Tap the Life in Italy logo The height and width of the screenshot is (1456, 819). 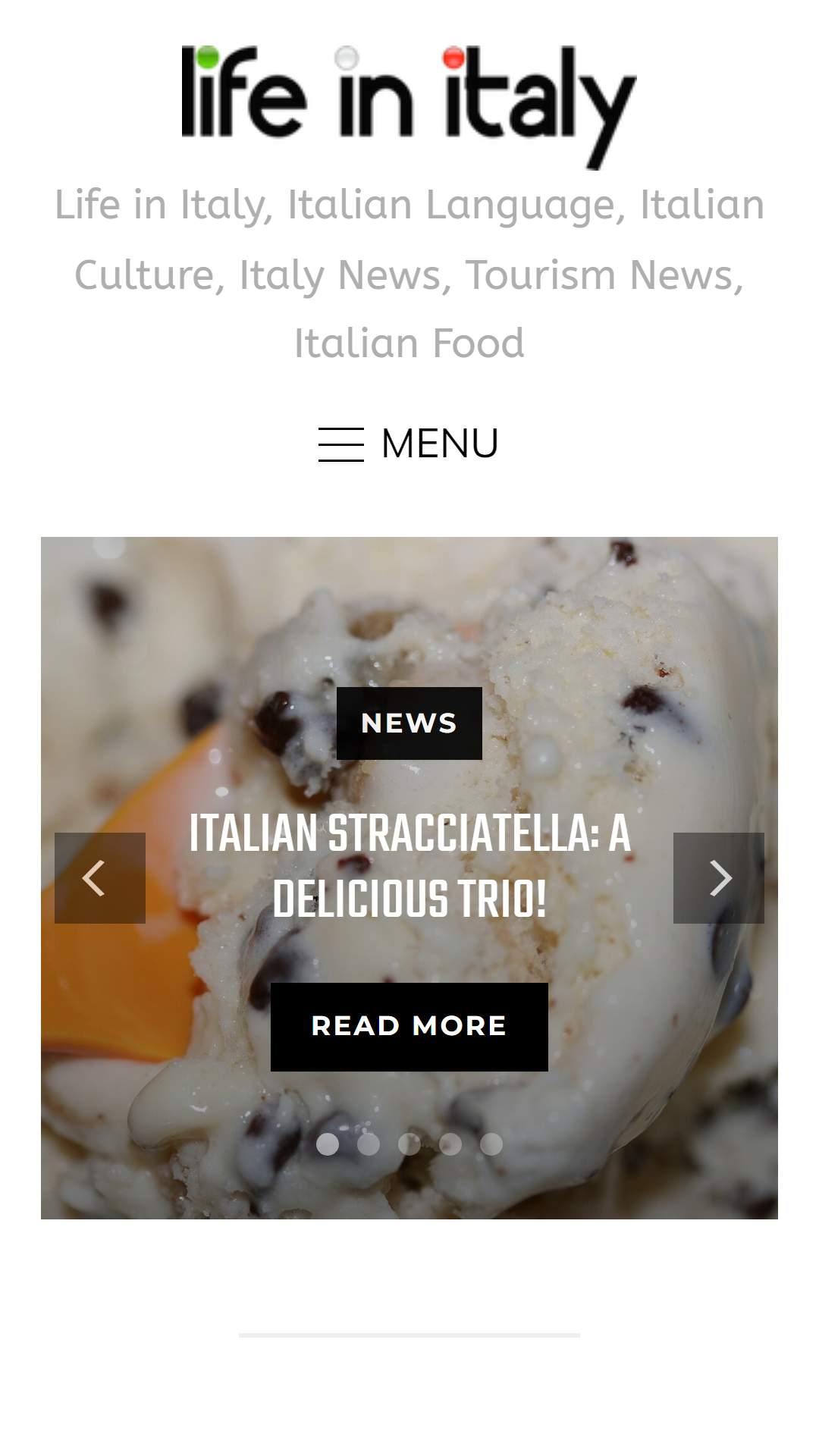[x=409, y=106]
